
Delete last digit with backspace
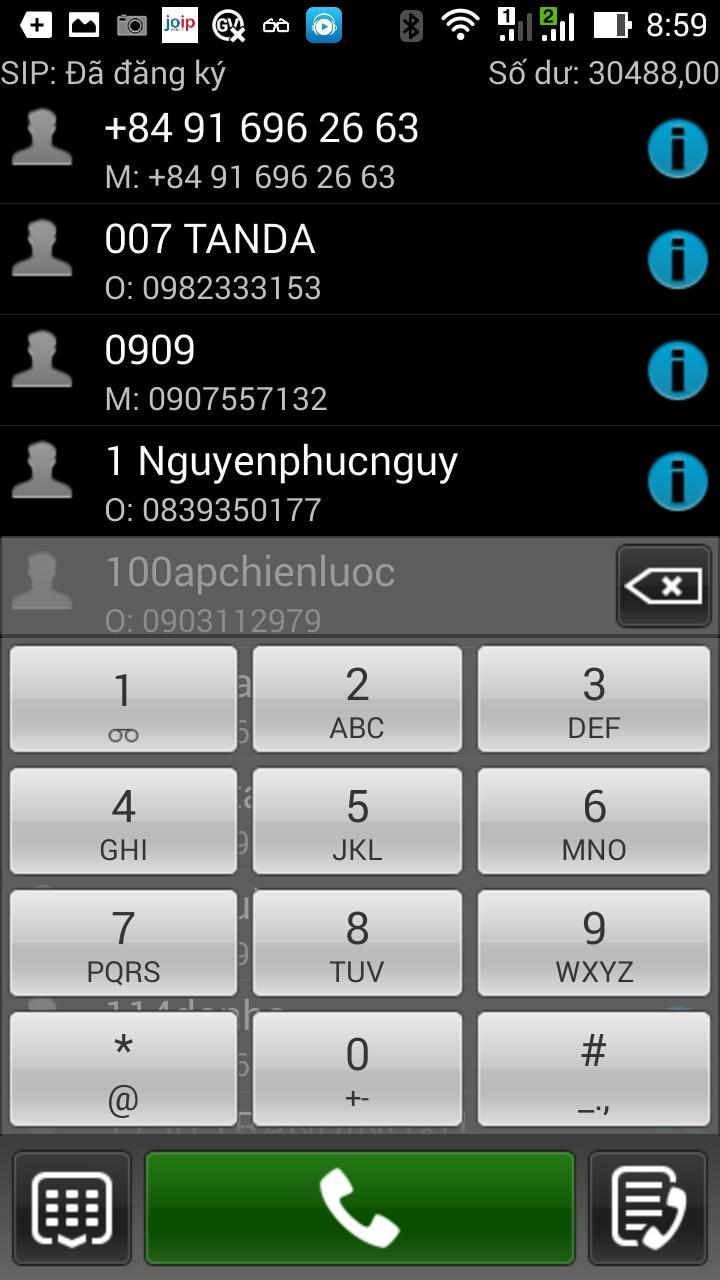(x=663, y=587)
